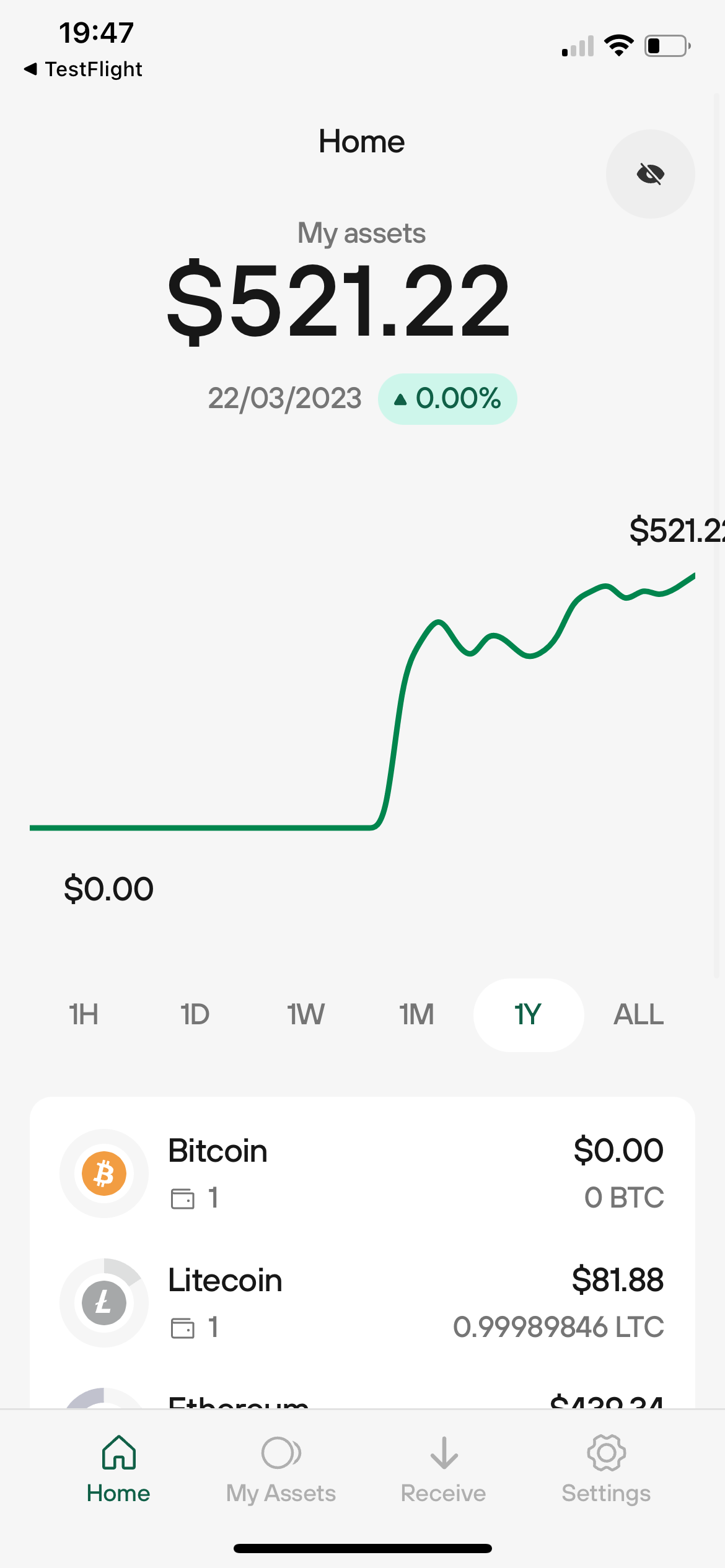Image resolution: width=725 pixels, height=1568 pixels.
Task: Open the Receive tab
Action: [444, 1469]
